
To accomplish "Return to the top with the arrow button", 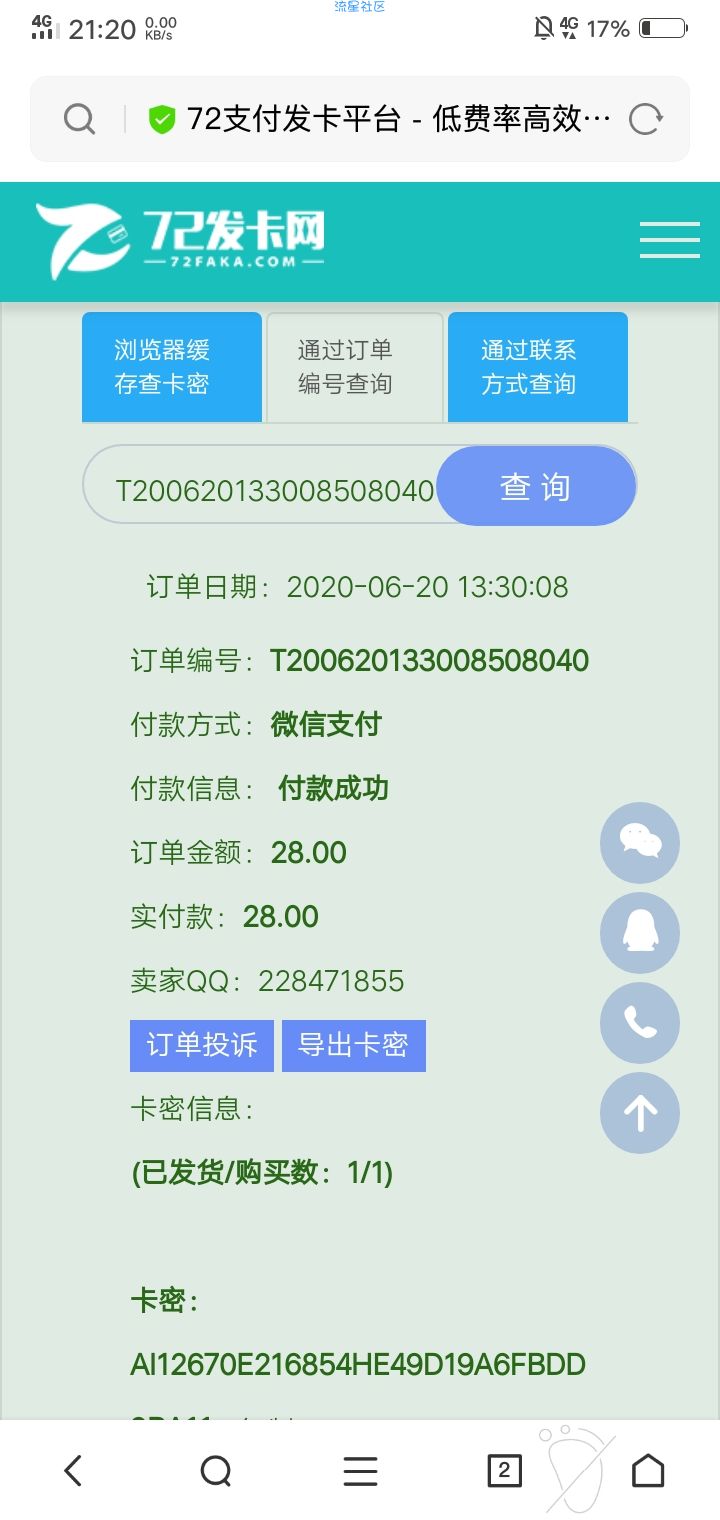I will tap(640, 1112).
